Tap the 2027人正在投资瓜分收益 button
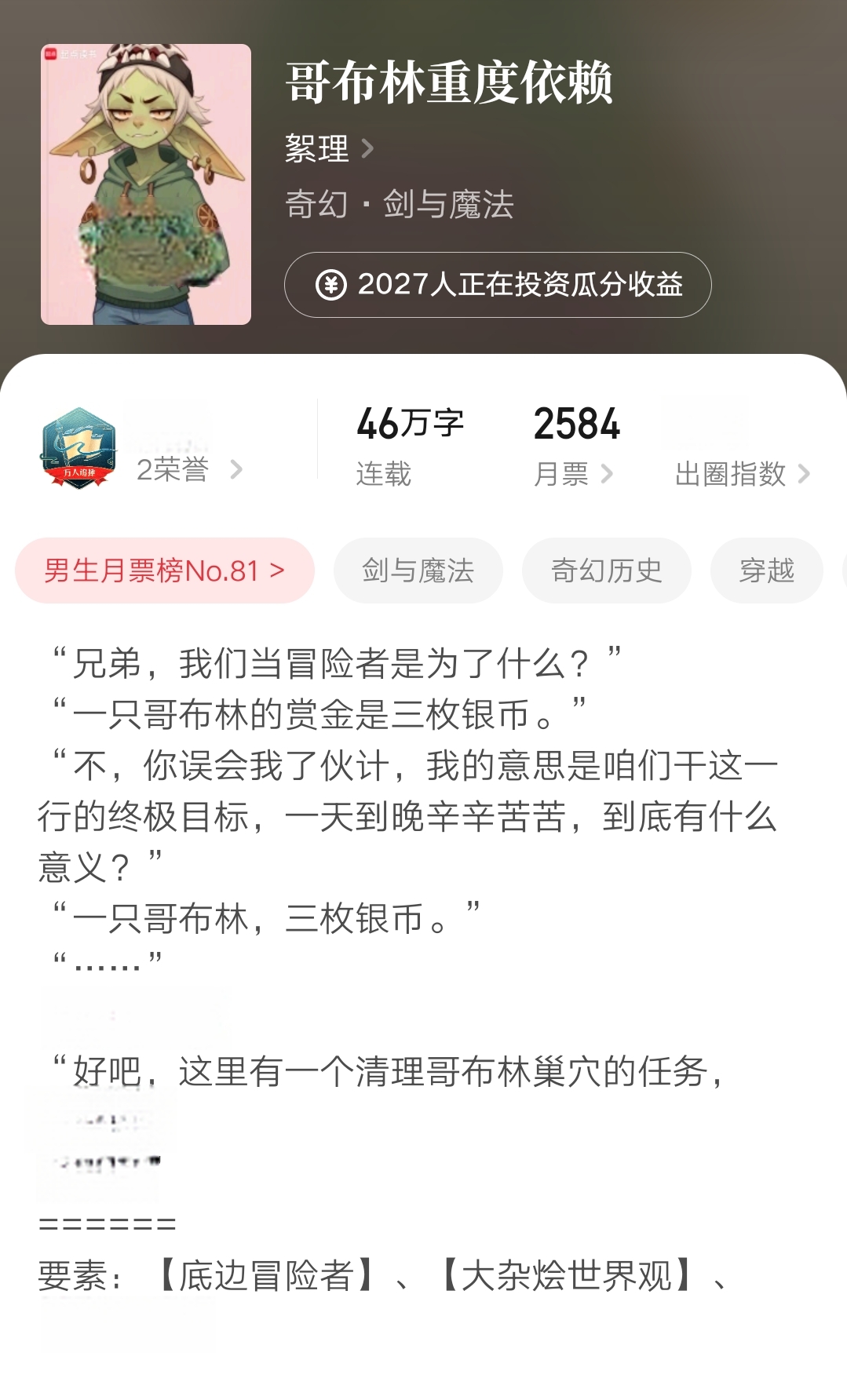This screenshot has width=847, height=1400. click(498, 285)
